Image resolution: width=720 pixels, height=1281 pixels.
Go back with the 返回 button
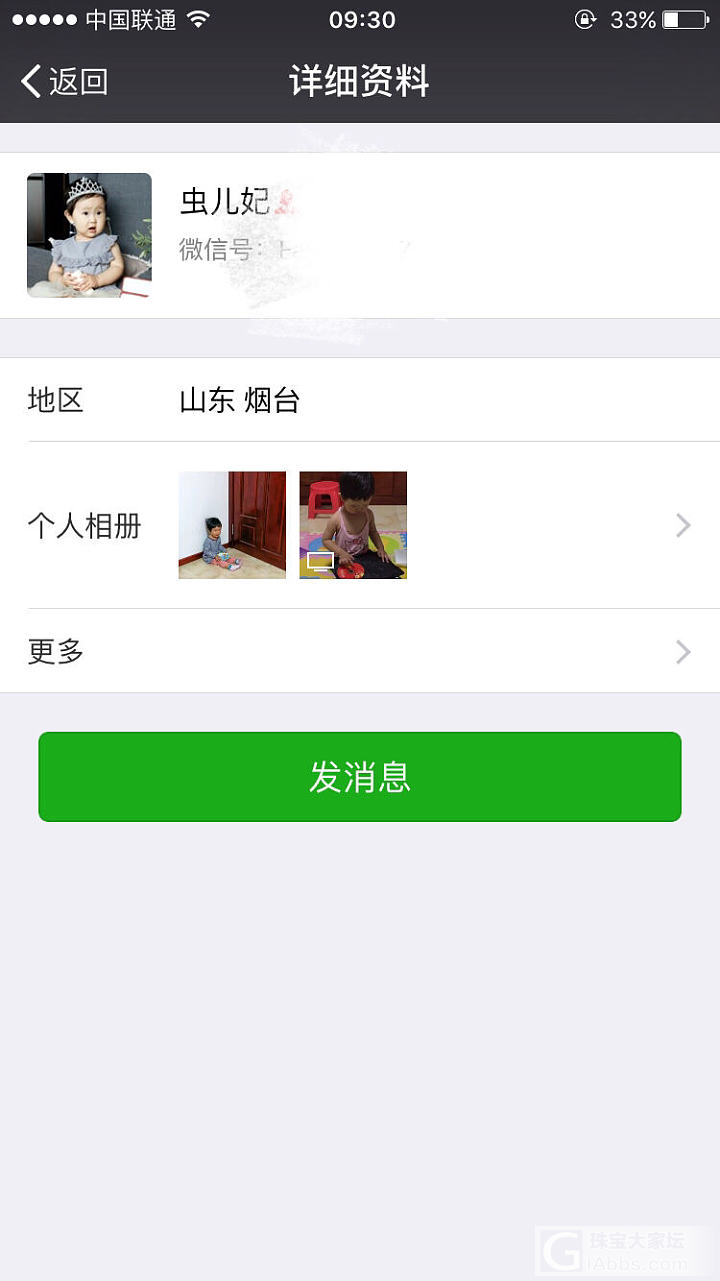point(65,81)
